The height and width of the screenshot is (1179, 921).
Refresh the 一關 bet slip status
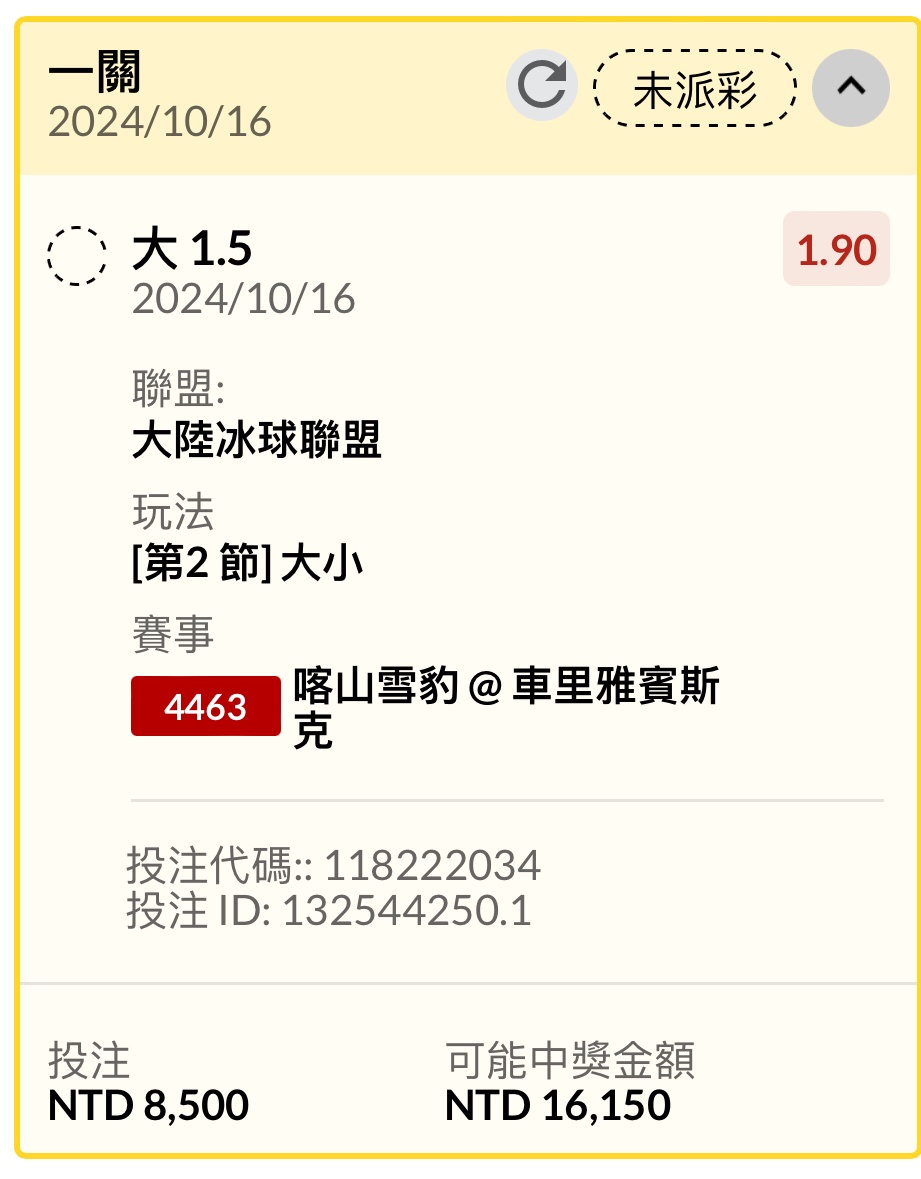click(542, 86)
